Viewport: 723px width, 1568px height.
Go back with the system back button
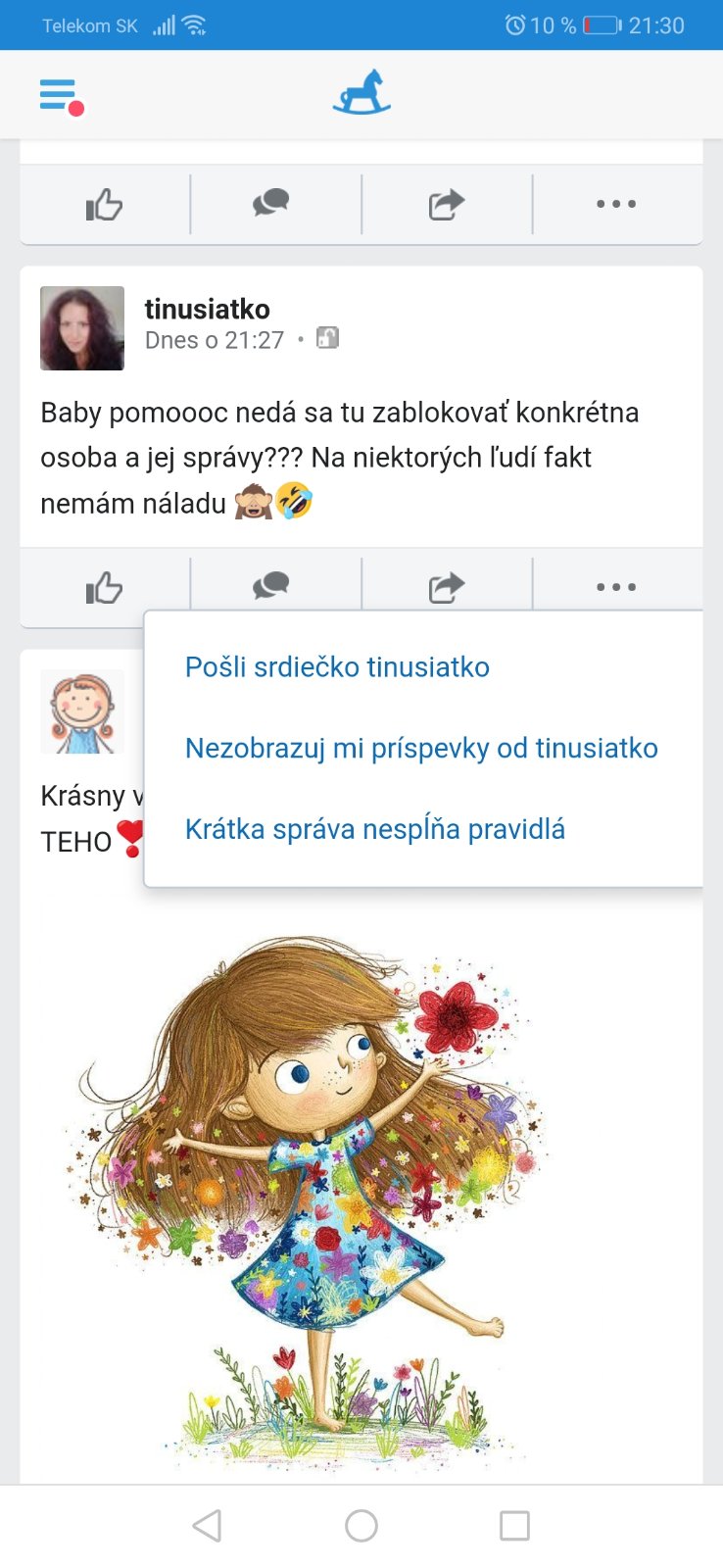pos(208,1526)
